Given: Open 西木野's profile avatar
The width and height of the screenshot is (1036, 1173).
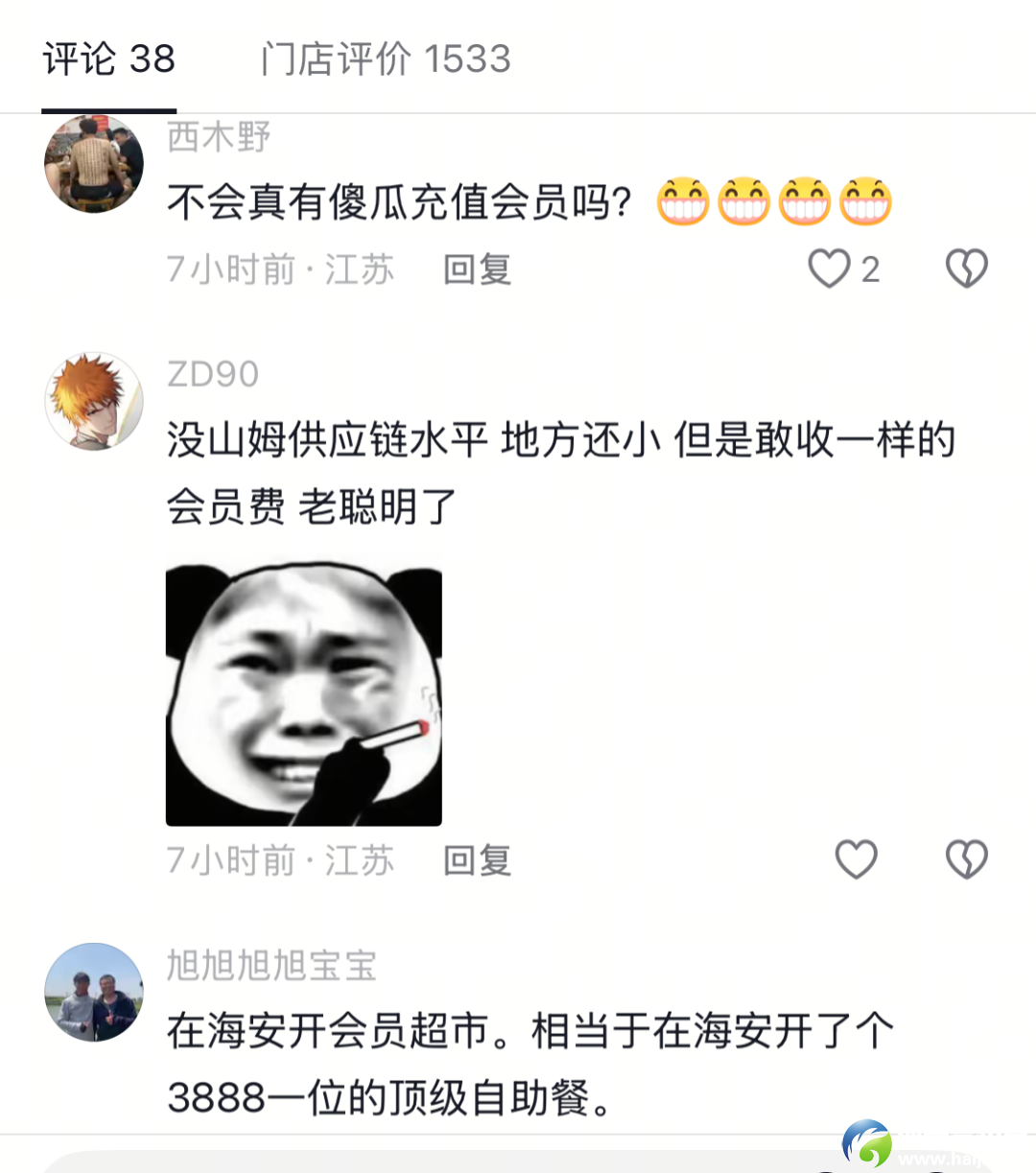Looking at the screenshot, I should coord(94,165).
